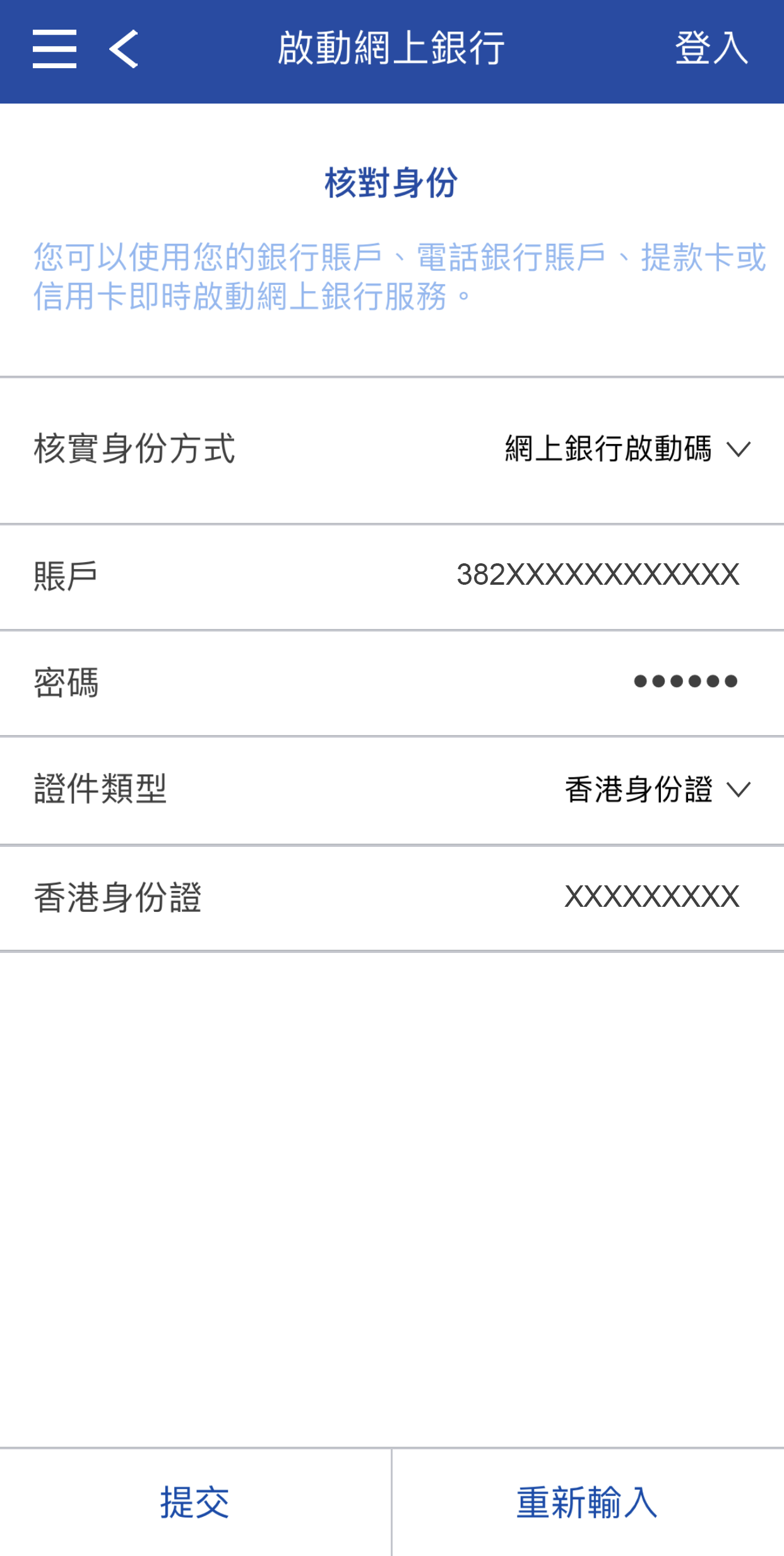Go back with the arrow icon

[x=124, y=49]
